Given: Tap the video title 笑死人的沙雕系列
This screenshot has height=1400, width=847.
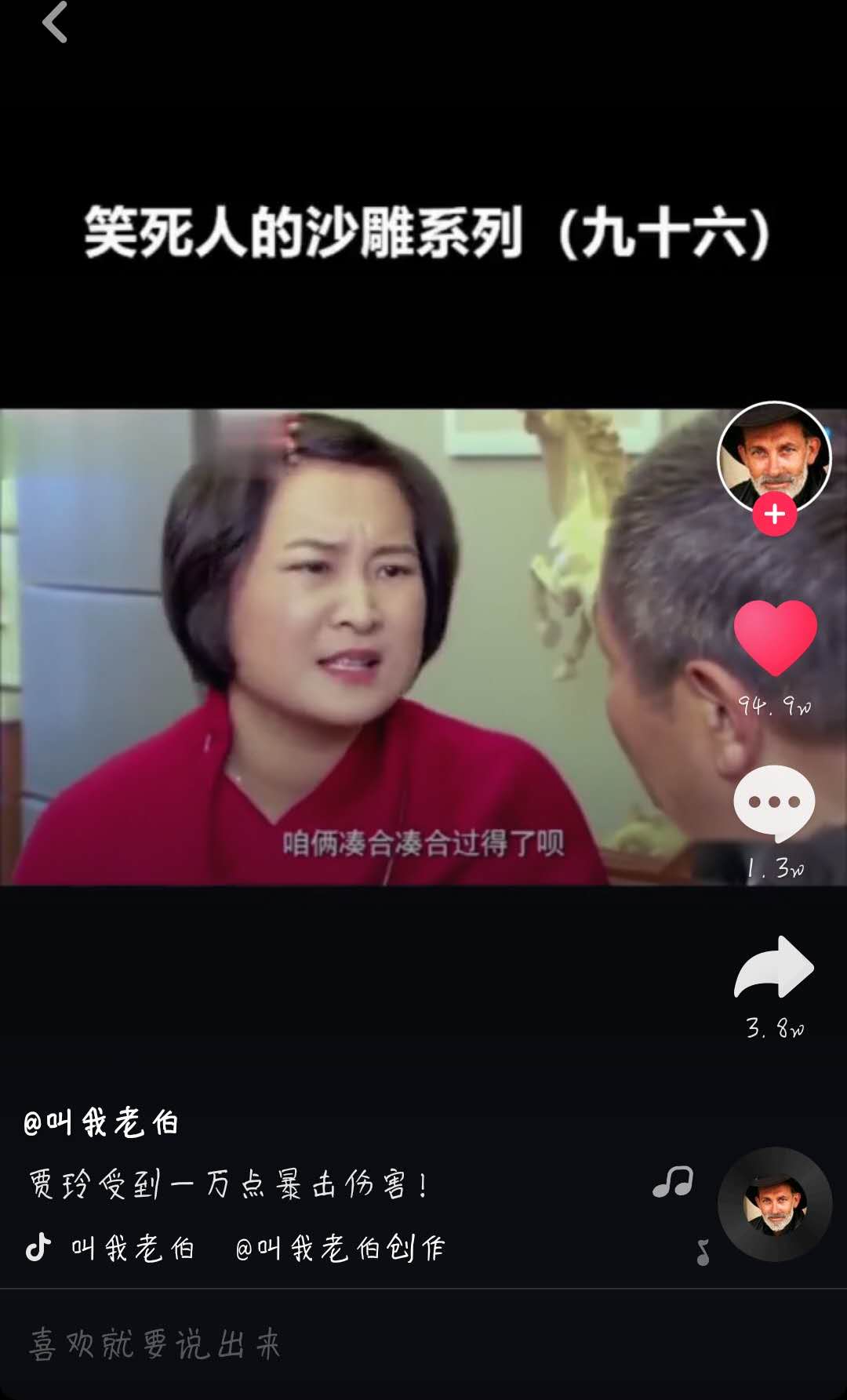Looking at the screenshot, I should 423,231.
